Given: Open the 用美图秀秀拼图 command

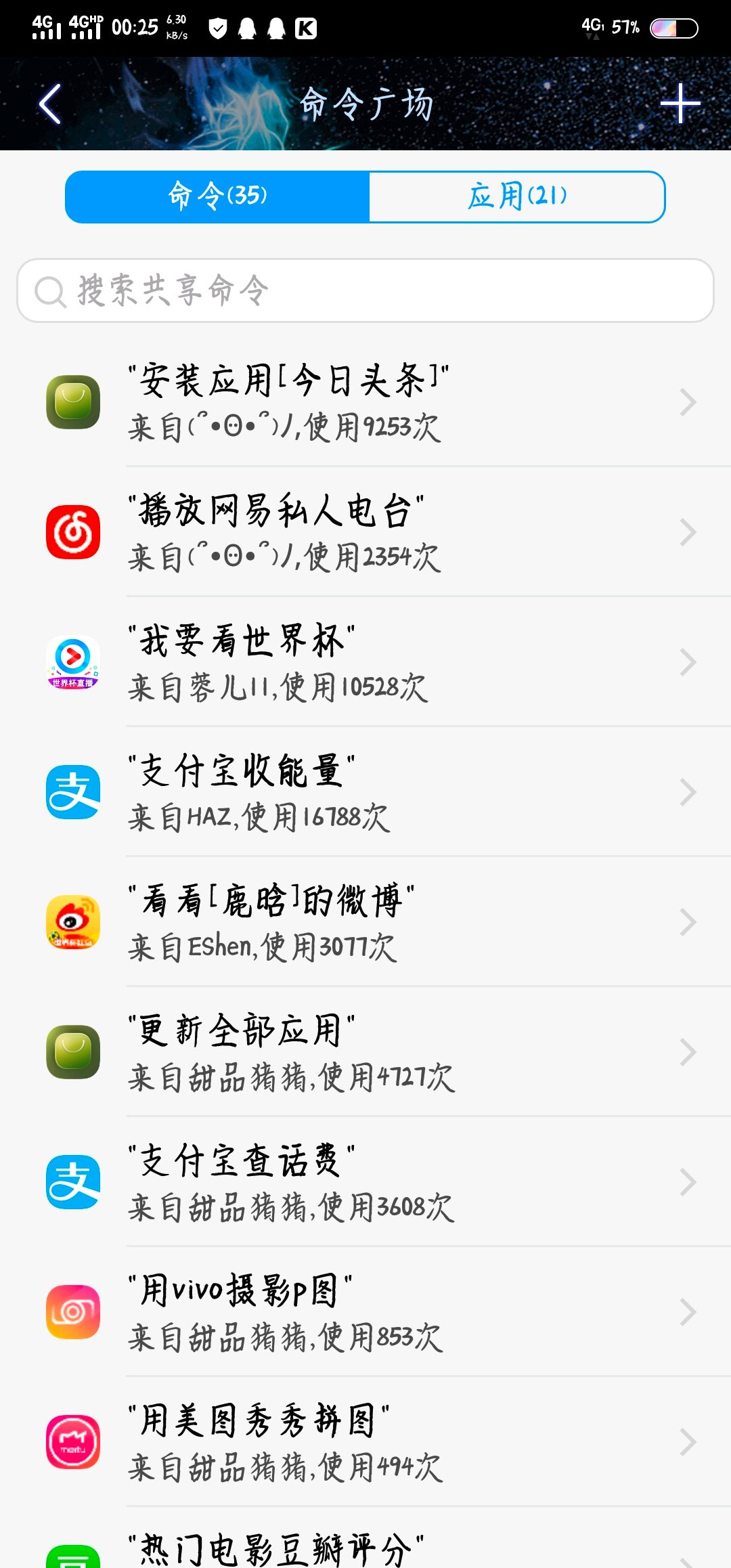Looking at the screenshot, I should coord(365,1442).
